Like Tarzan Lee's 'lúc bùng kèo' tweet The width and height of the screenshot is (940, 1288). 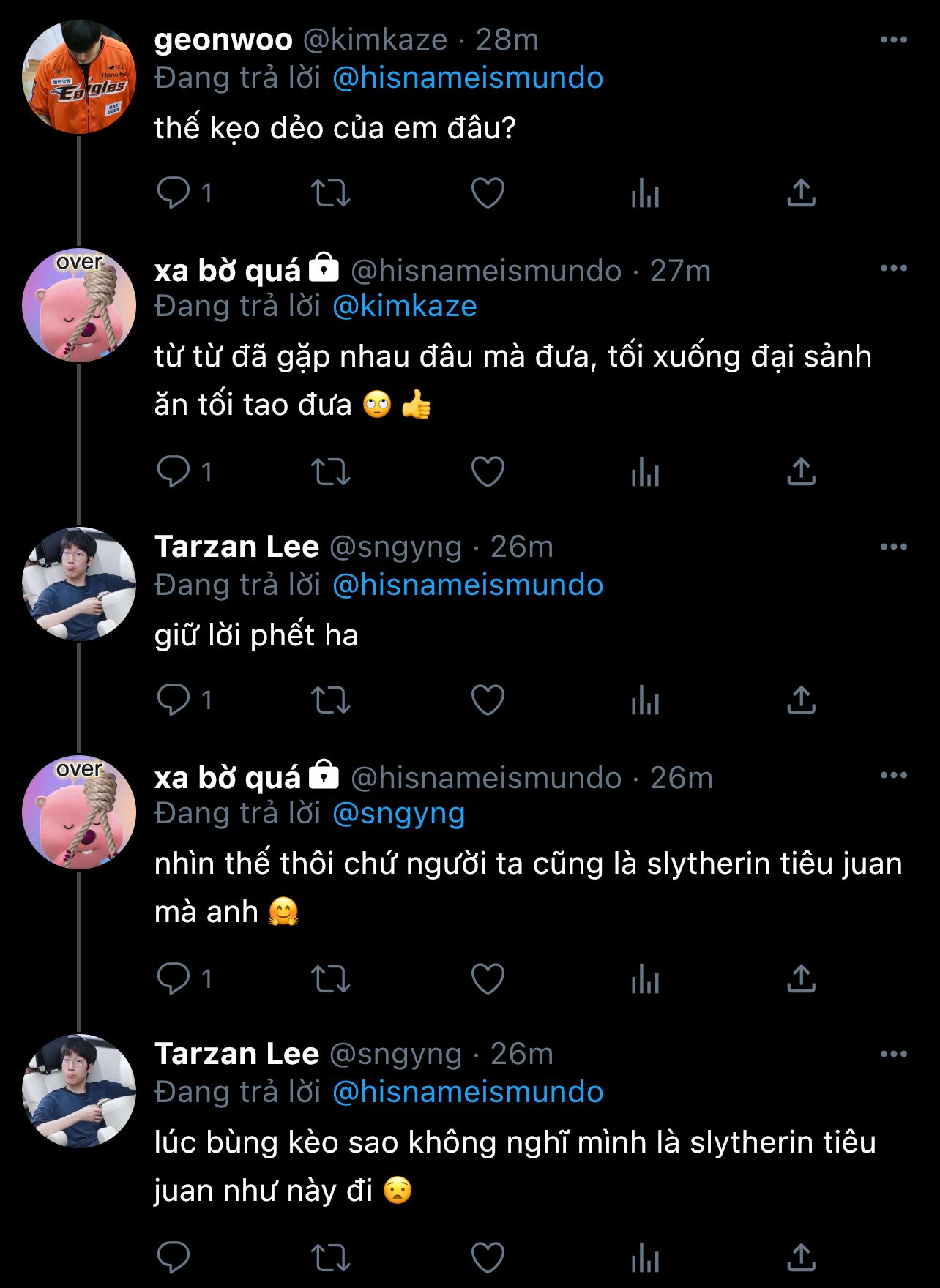[488, 1257]
